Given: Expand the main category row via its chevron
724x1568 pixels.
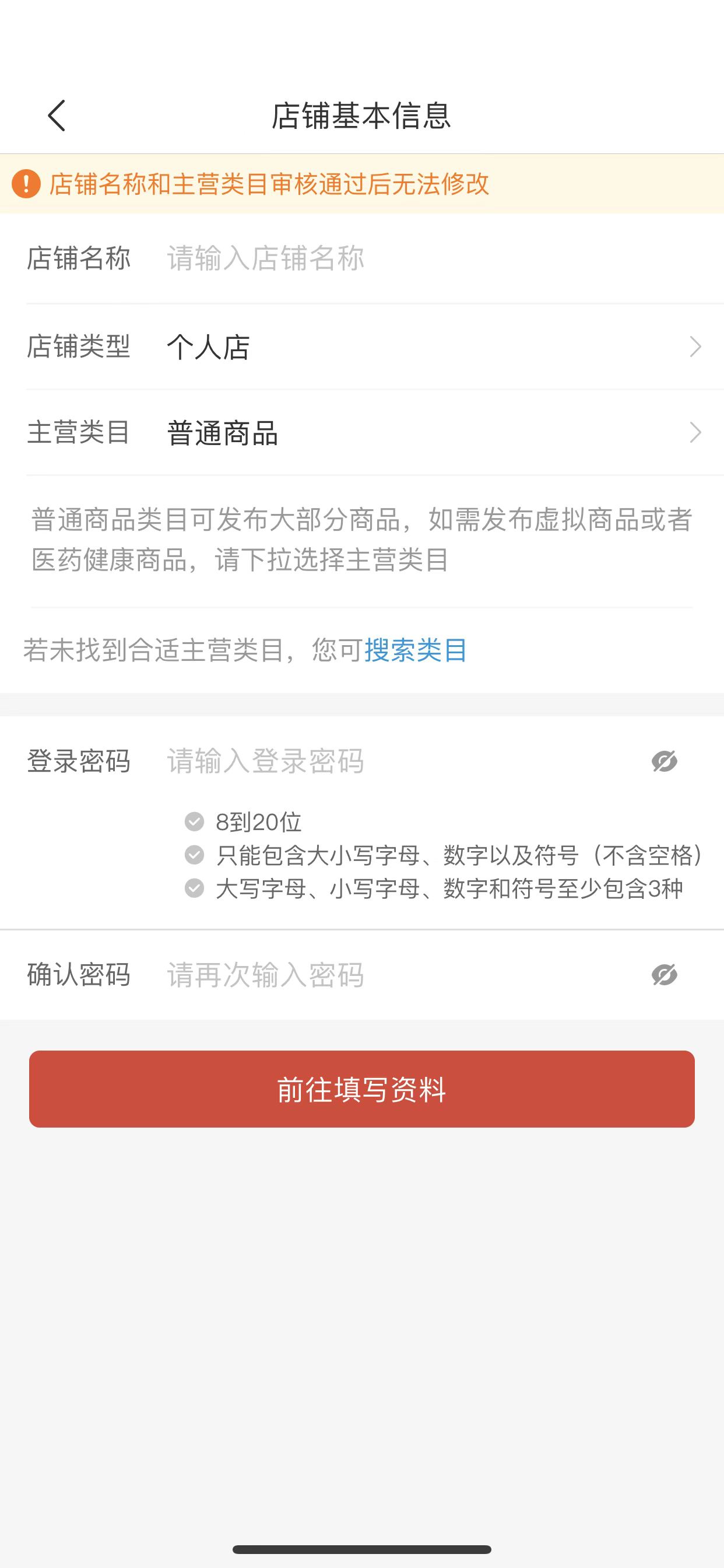Looking at the screenshot, I should point(695,433).
